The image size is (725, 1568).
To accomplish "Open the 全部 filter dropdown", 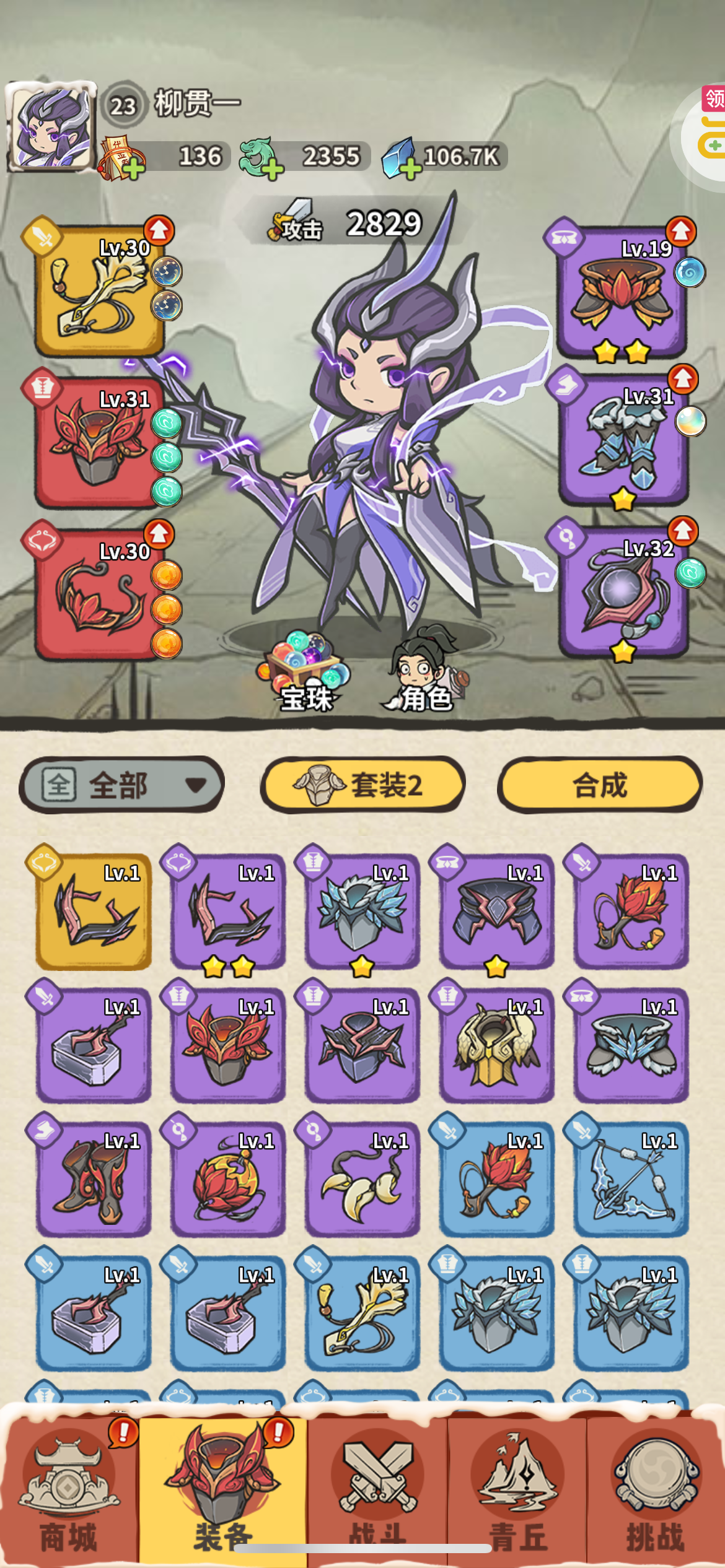I will click(121, 785).
